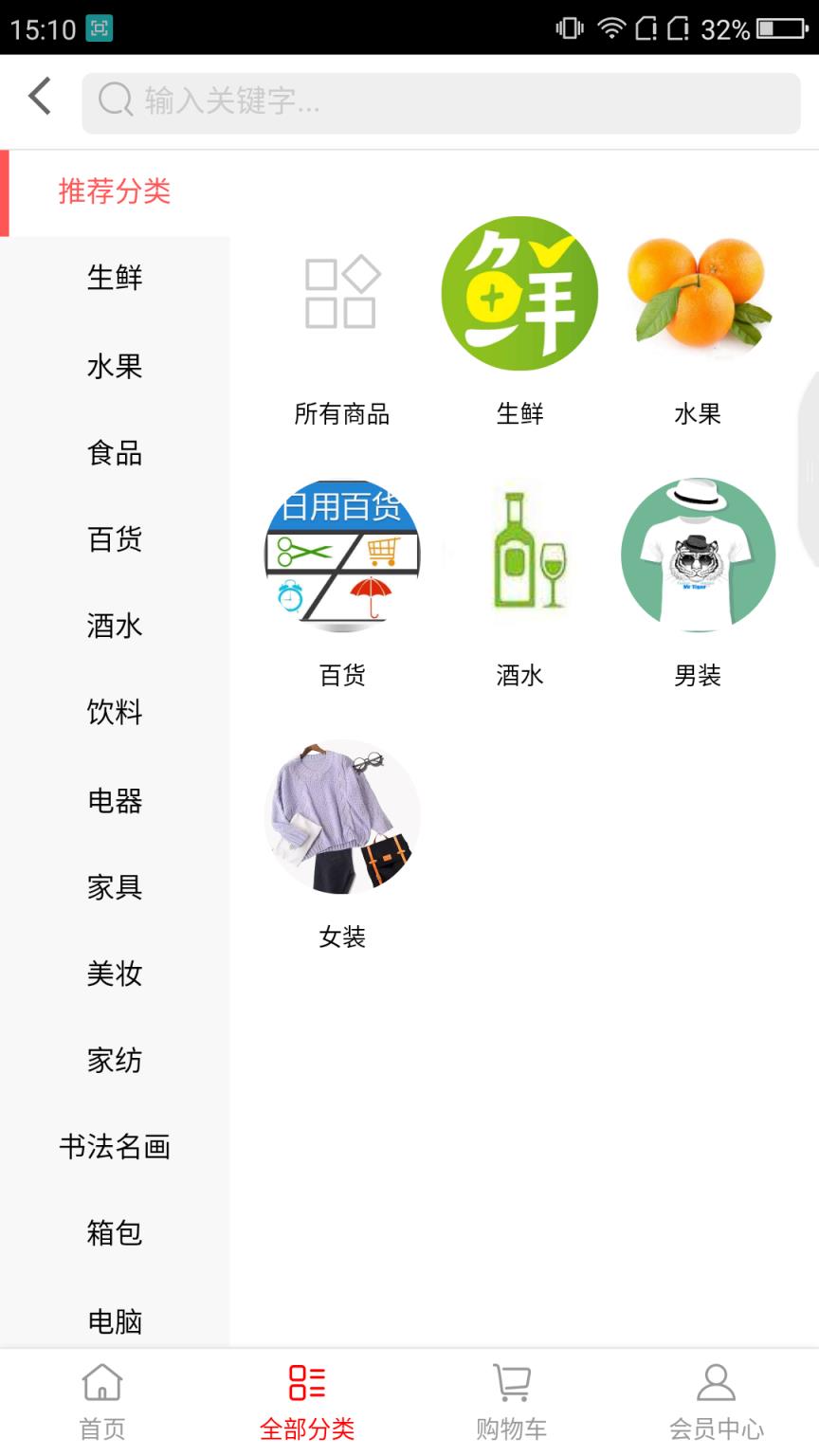
Task: Select the 推荐分类 recommended category tab
Action: click(113, 190)
